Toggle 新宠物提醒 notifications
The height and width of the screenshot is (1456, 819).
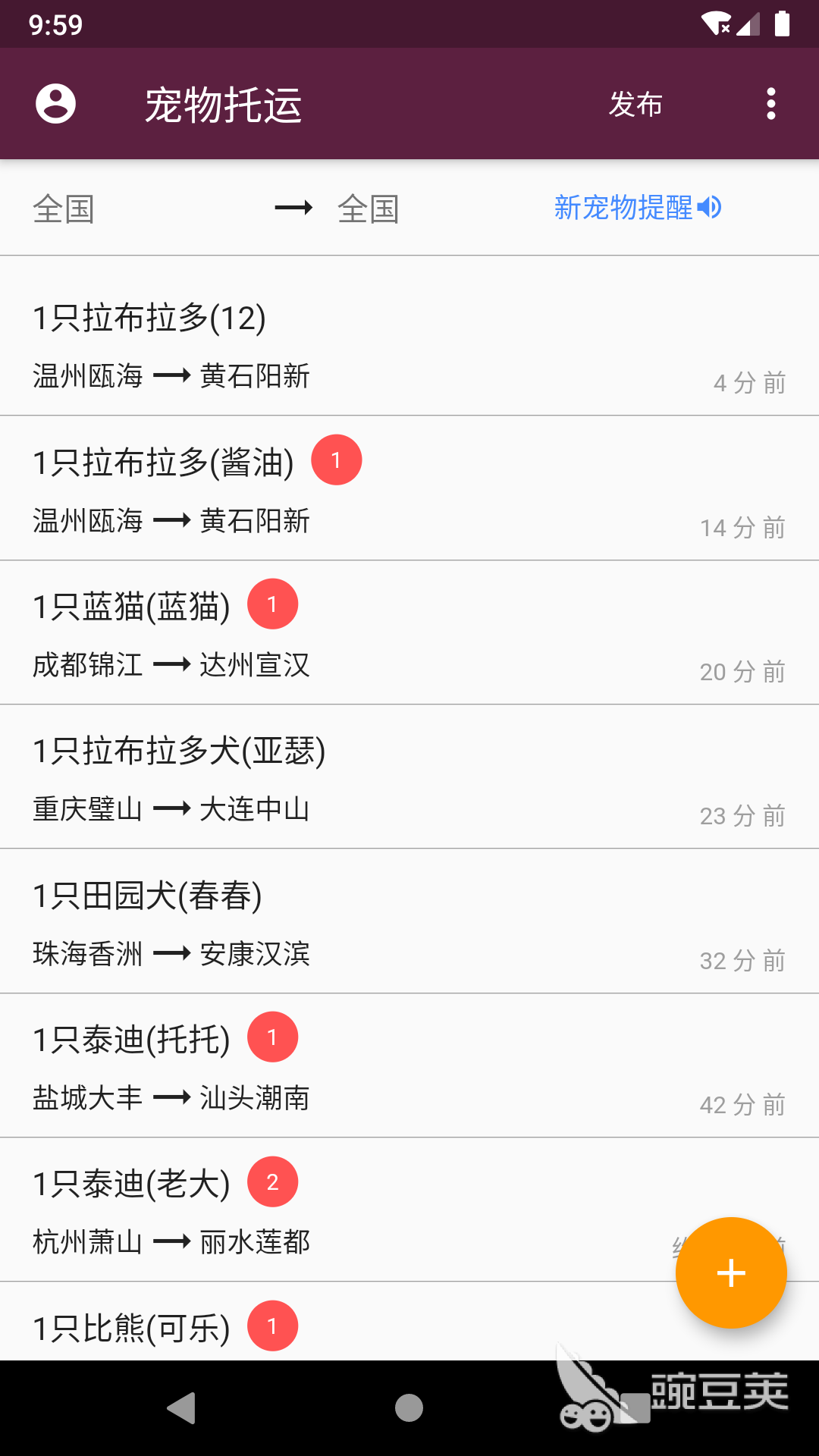(x=637, y=207)
